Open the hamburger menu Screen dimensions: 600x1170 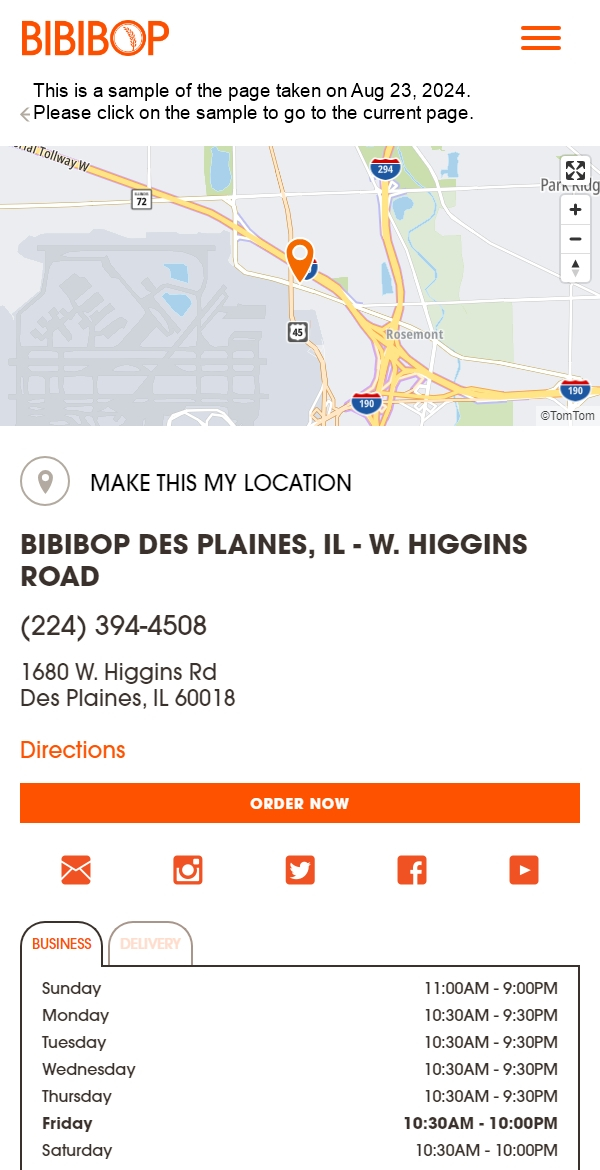[540, 39]
